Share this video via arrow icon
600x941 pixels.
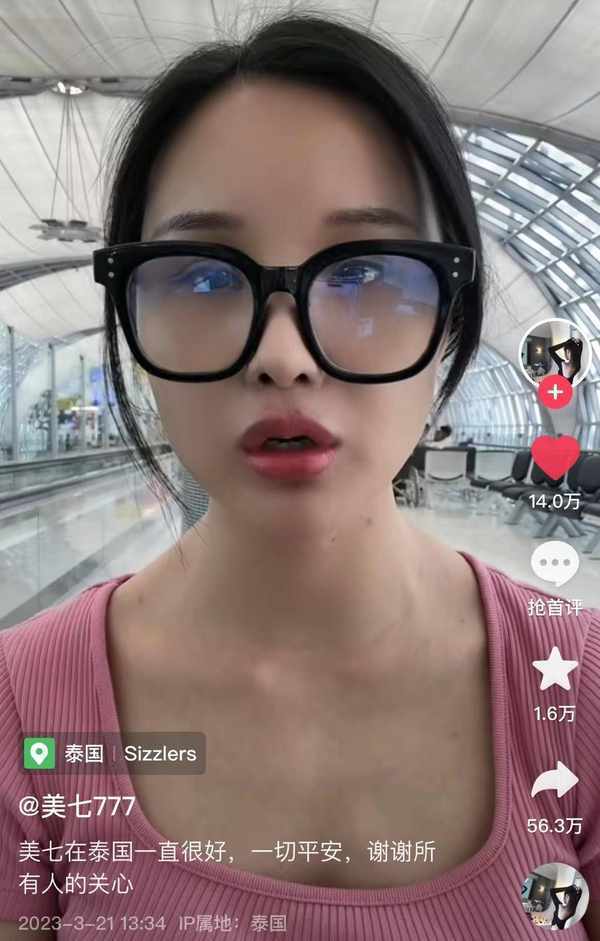click(554, 781)
